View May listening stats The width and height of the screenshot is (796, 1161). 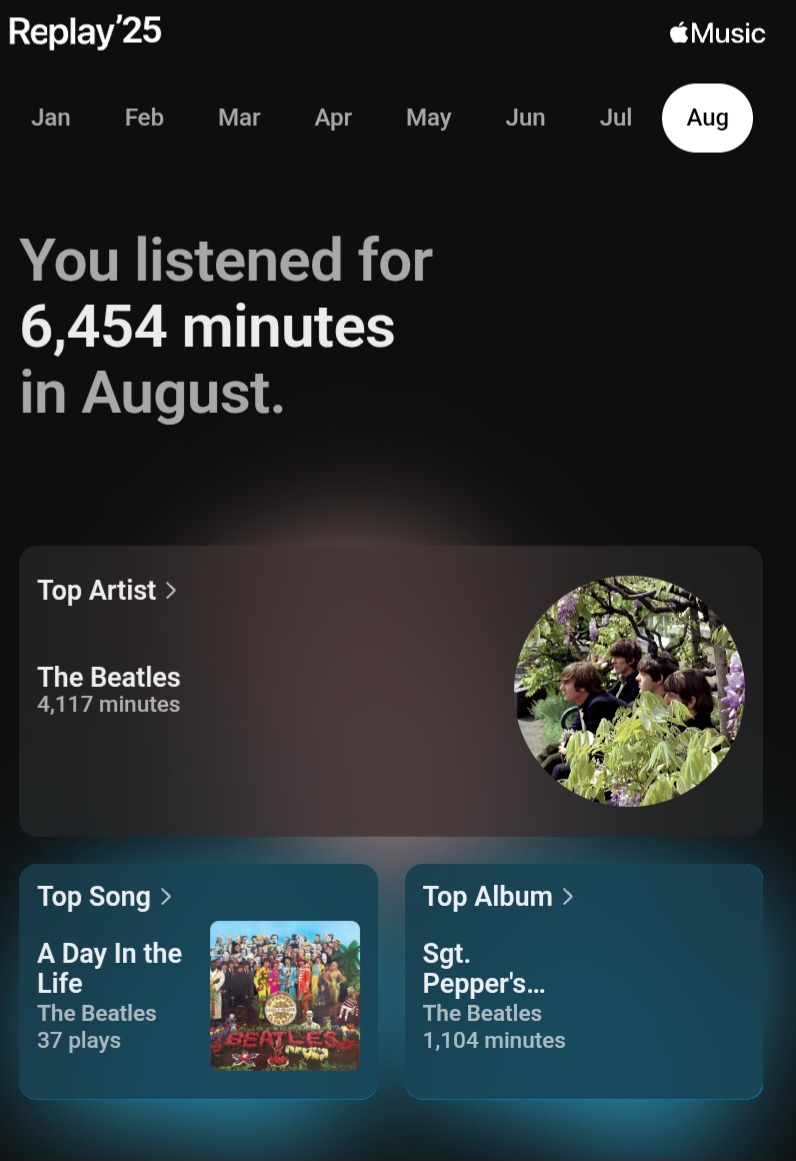tap(428, 118)
